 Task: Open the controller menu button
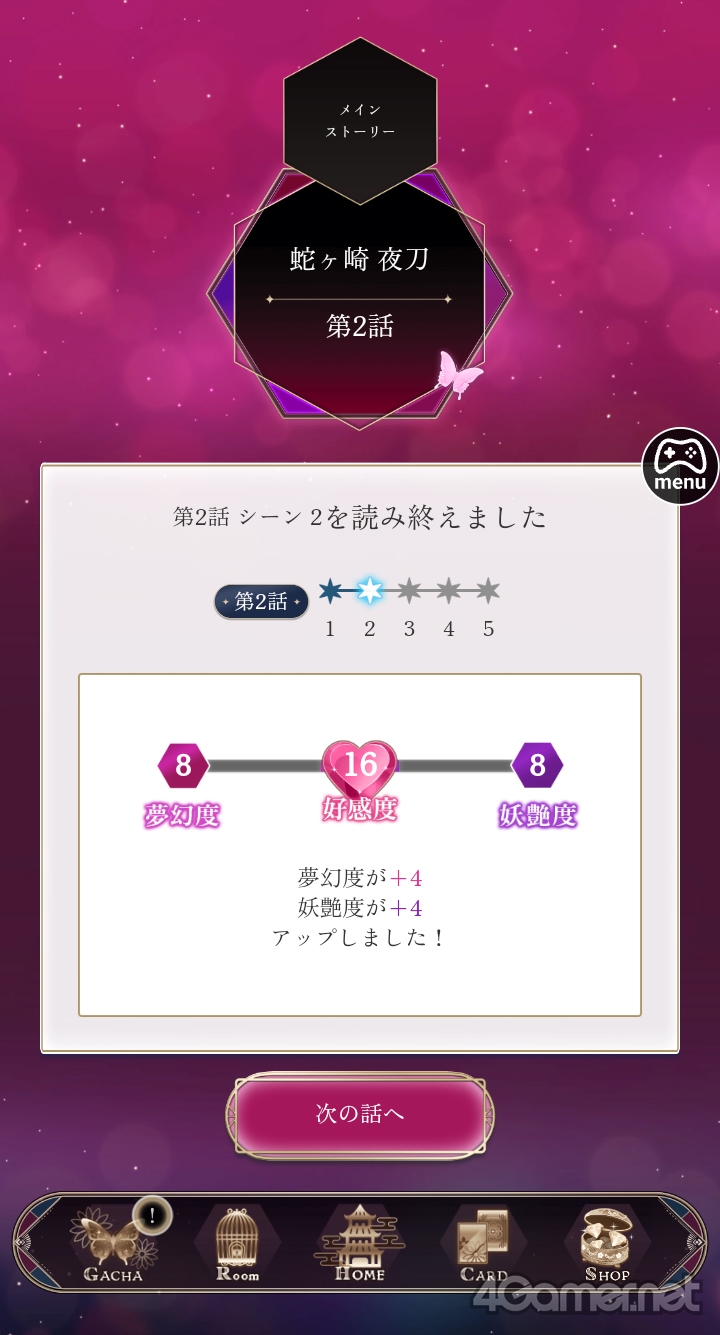[x=680, y=466]
